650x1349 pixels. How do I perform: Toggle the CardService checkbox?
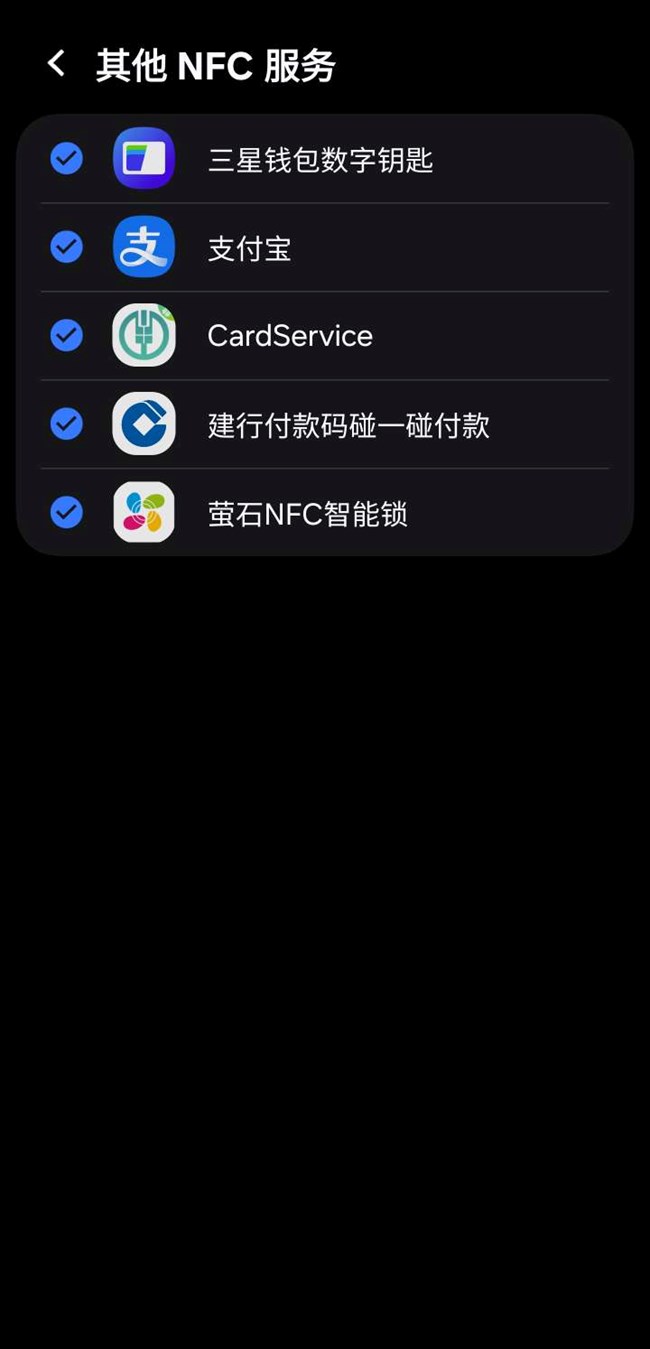click(x=67, y=335)
